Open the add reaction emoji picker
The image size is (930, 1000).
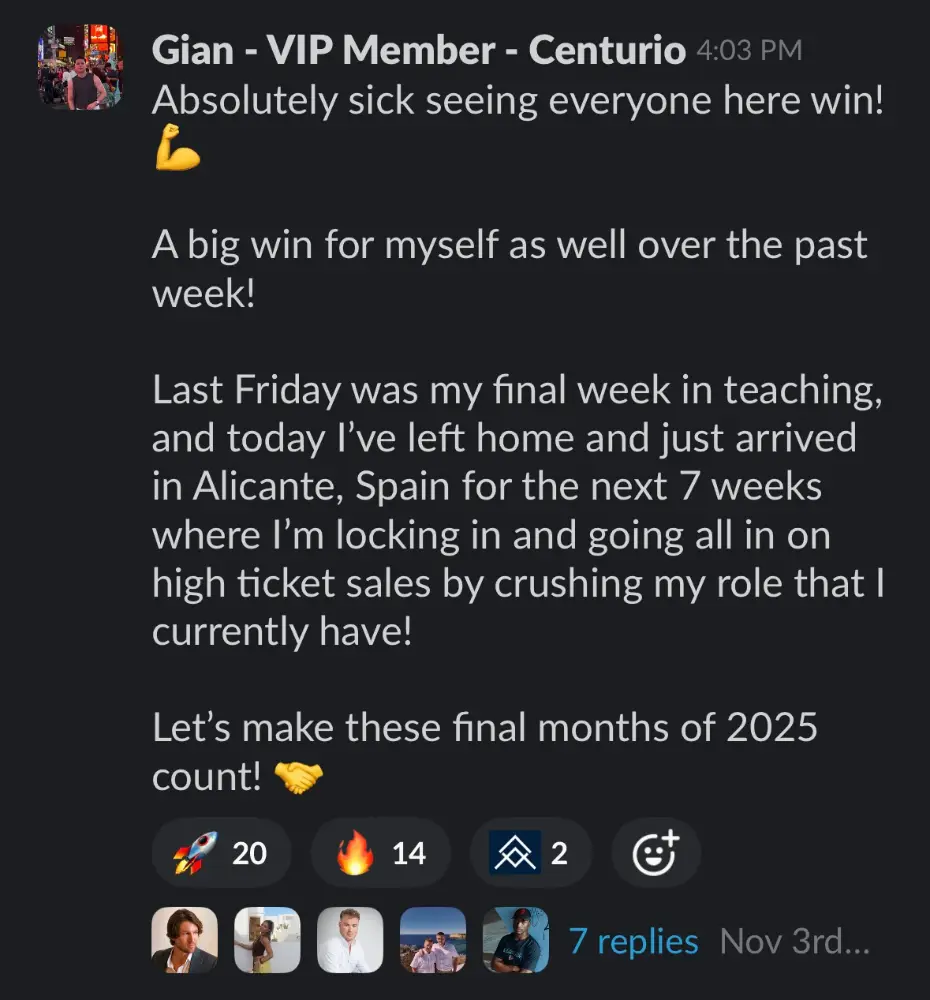tap(655, 853)
